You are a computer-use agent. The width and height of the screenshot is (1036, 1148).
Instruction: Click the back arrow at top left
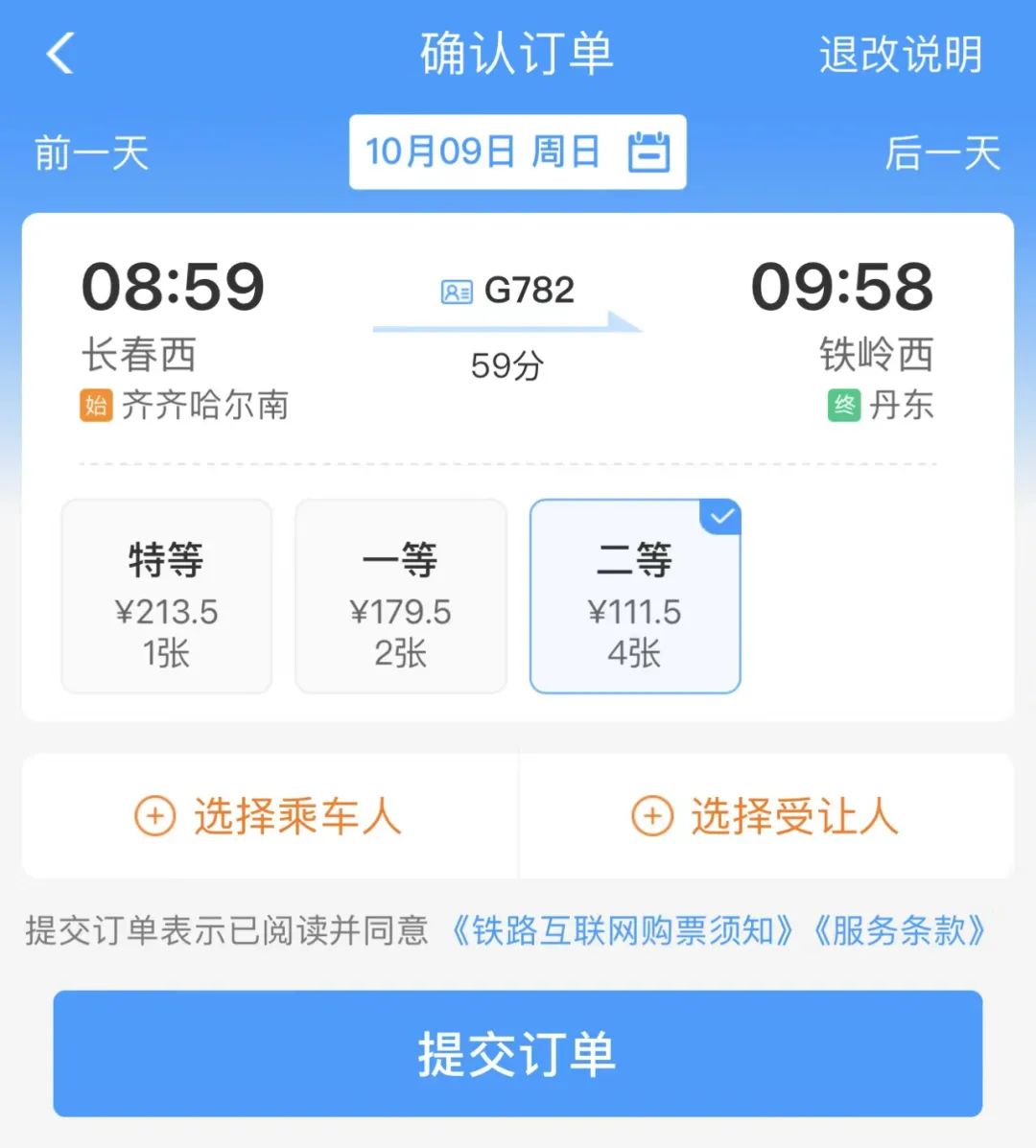pyautogui.click(x=60, y=55)
